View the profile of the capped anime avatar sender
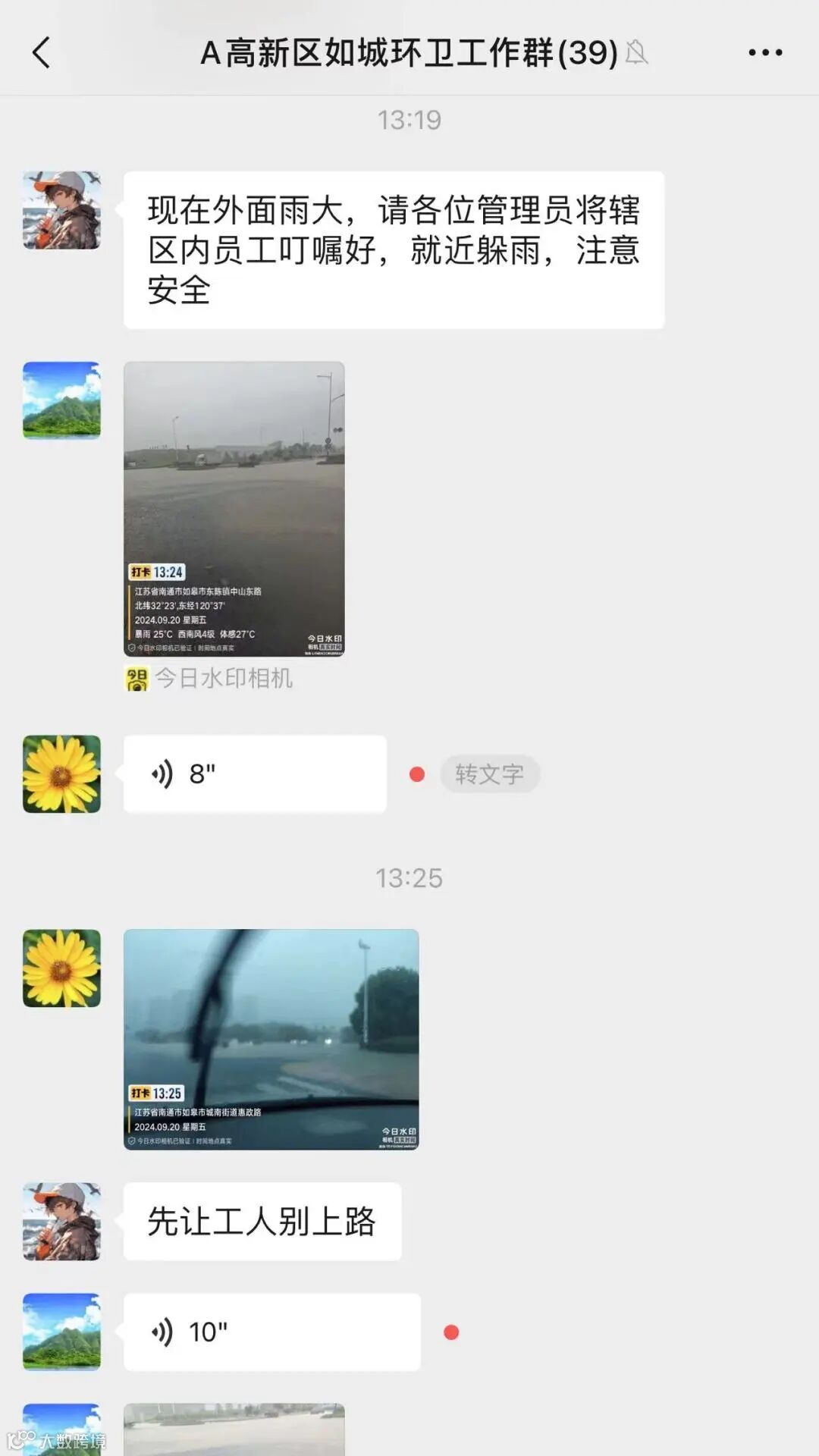The height and width of the screenshot is (1456, 819). coord(61,210)
